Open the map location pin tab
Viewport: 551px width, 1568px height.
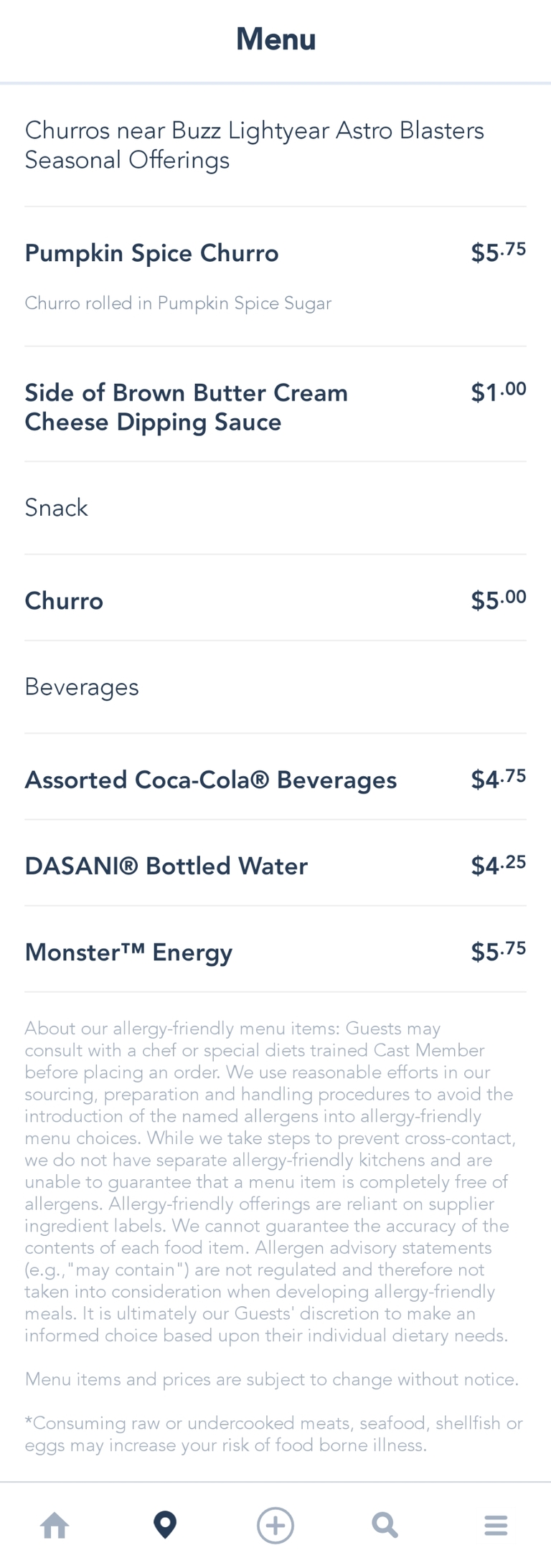point(165,1525)
